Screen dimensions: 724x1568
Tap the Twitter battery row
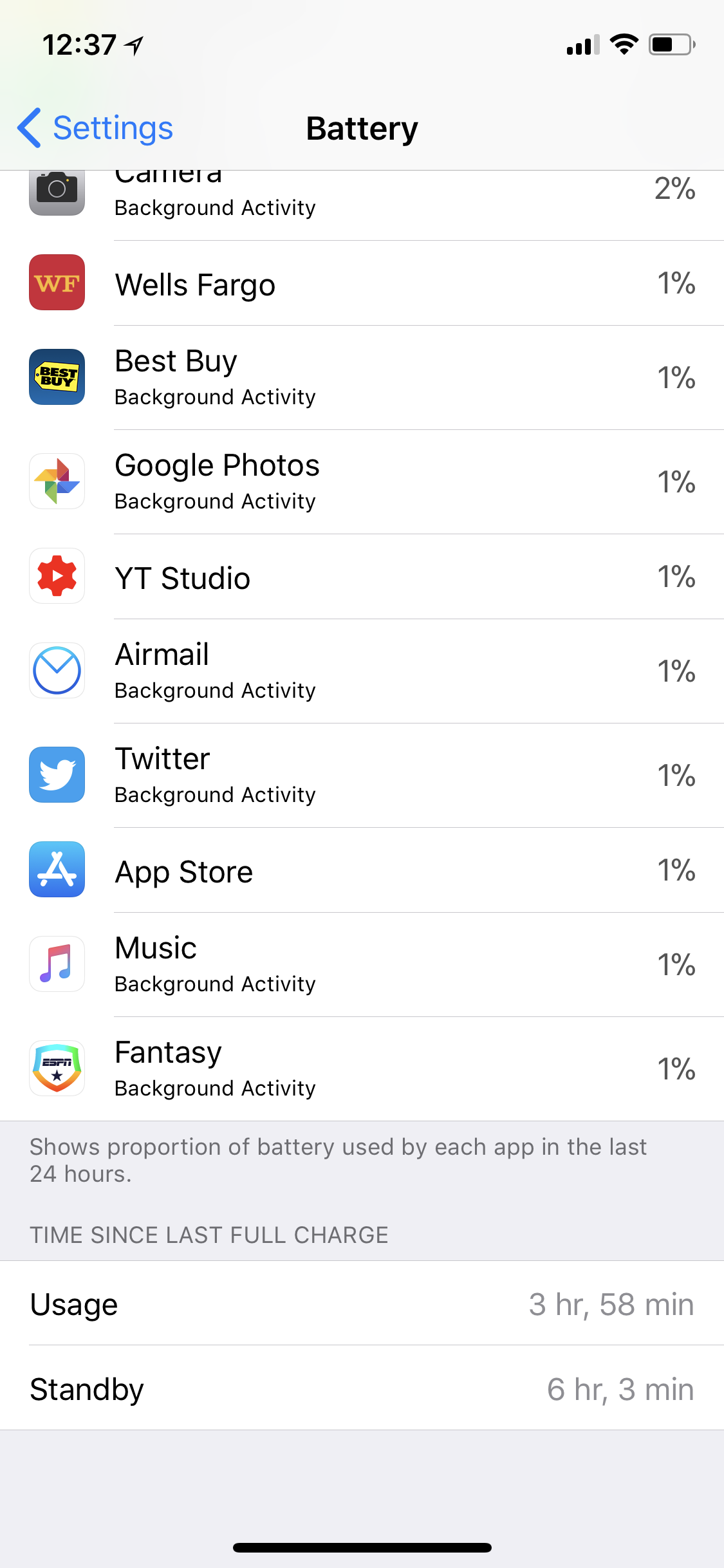click(x=362, y=776)
